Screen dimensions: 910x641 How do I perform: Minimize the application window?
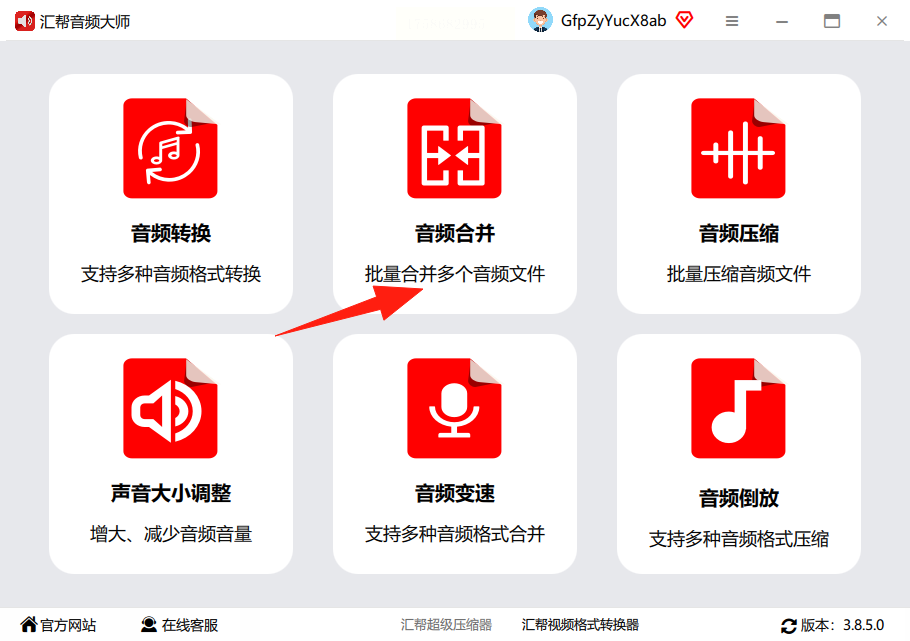pos(782,21)
